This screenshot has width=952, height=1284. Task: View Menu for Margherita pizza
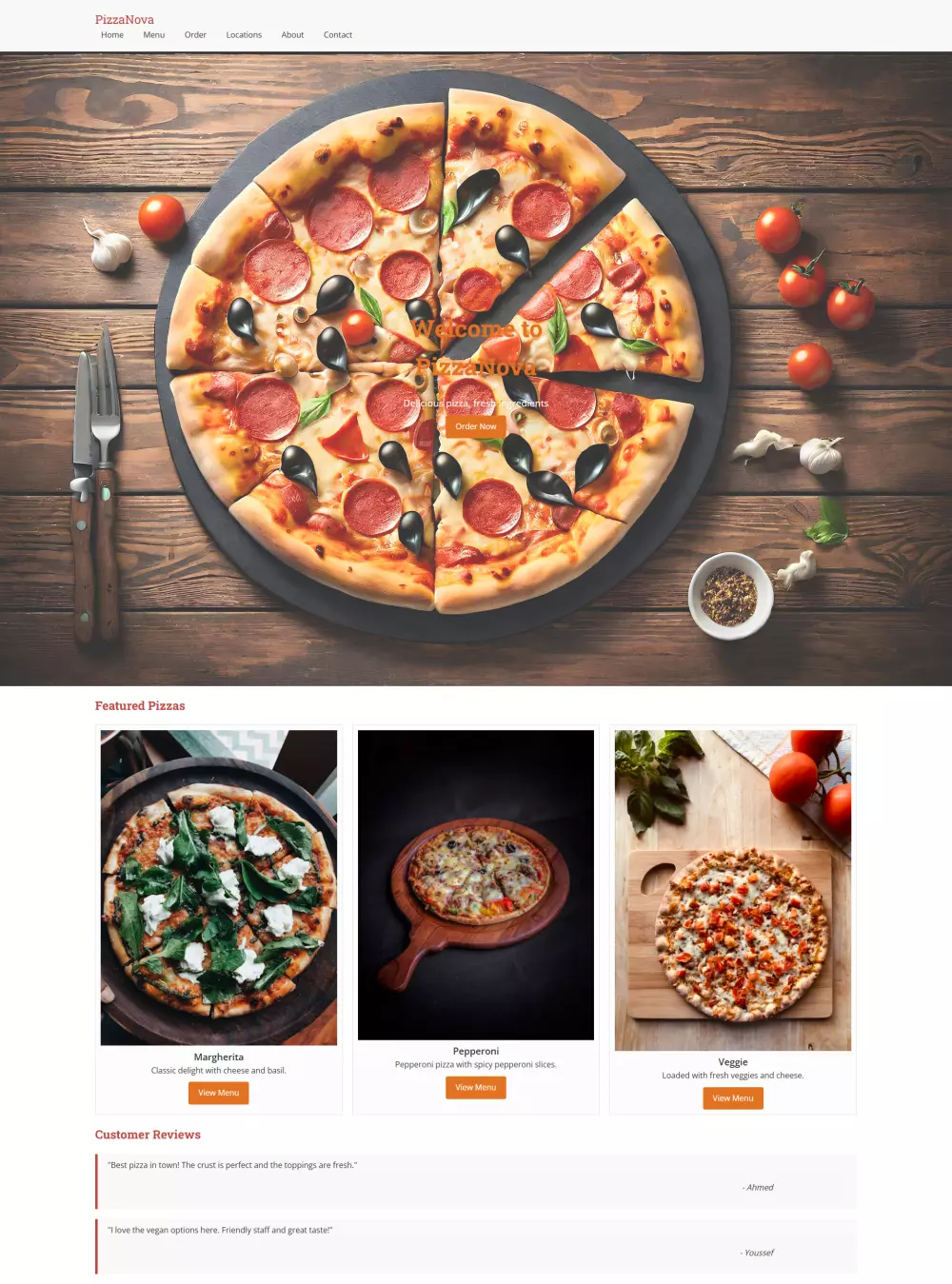click(218, 1093)
